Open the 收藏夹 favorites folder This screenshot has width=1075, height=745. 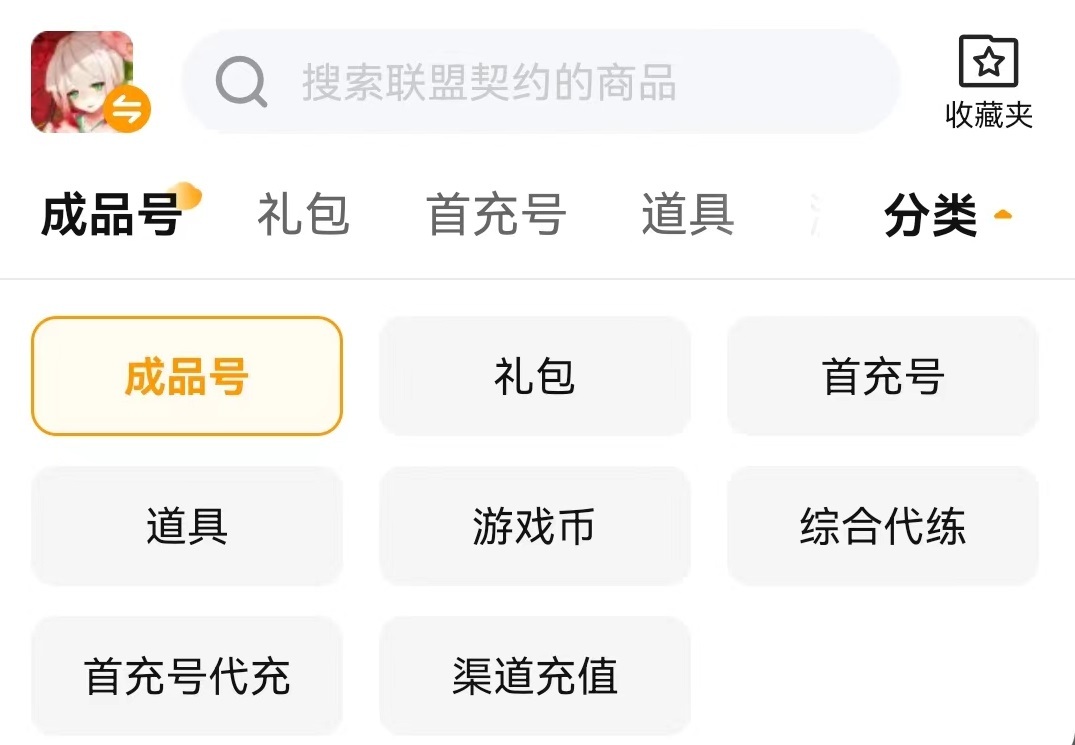tap(988, 83)
